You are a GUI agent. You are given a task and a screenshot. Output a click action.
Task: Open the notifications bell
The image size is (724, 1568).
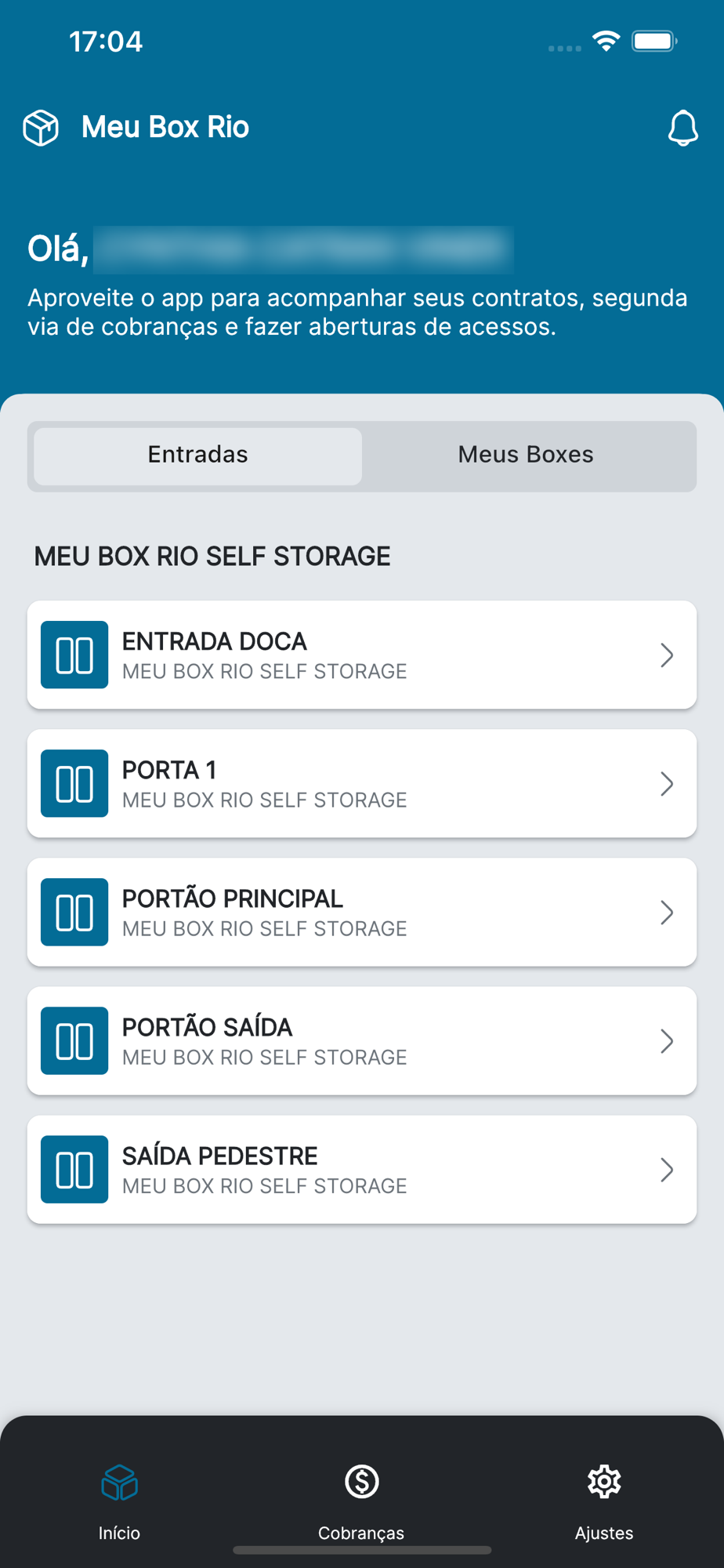coord(682,128)
